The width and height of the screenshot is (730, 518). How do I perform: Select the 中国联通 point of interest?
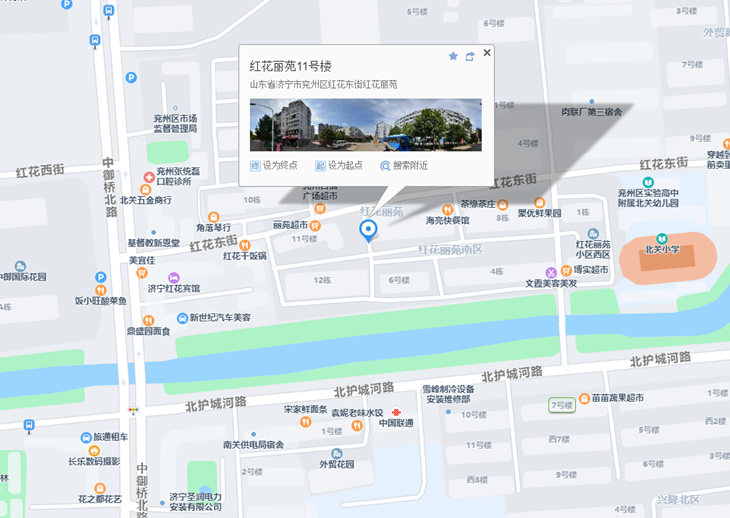coord(397,412)
